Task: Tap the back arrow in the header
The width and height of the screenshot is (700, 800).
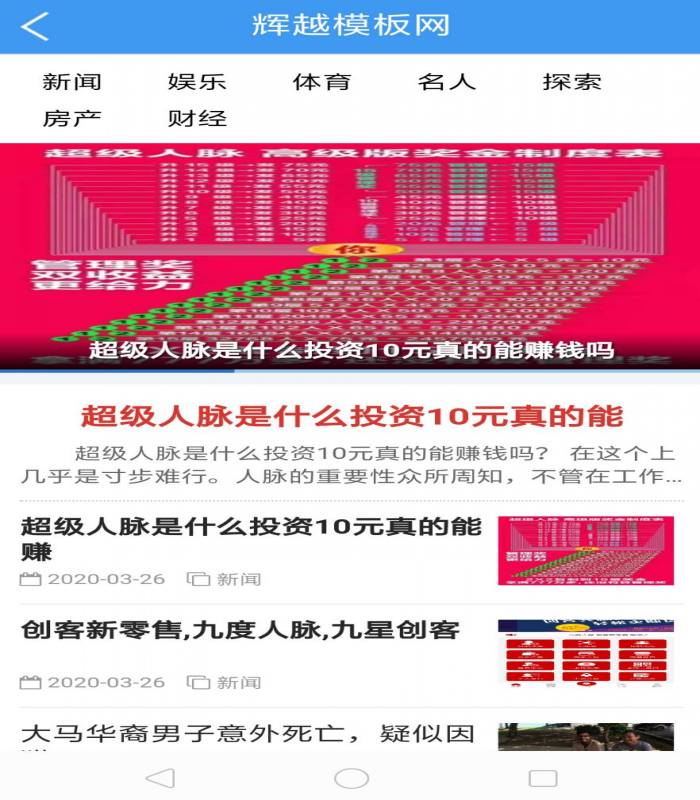Action: click(35, 27)
